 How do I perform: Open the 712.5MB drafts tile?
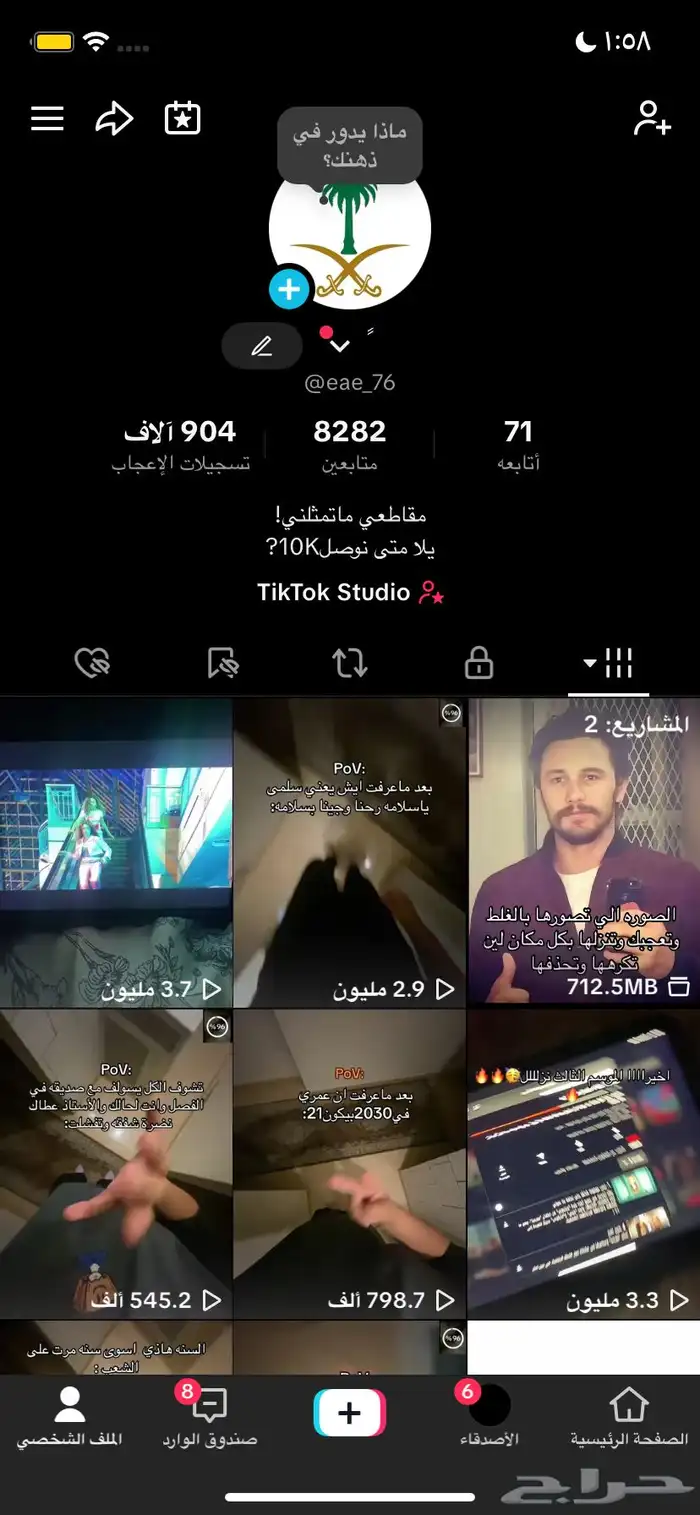[583, 852]
